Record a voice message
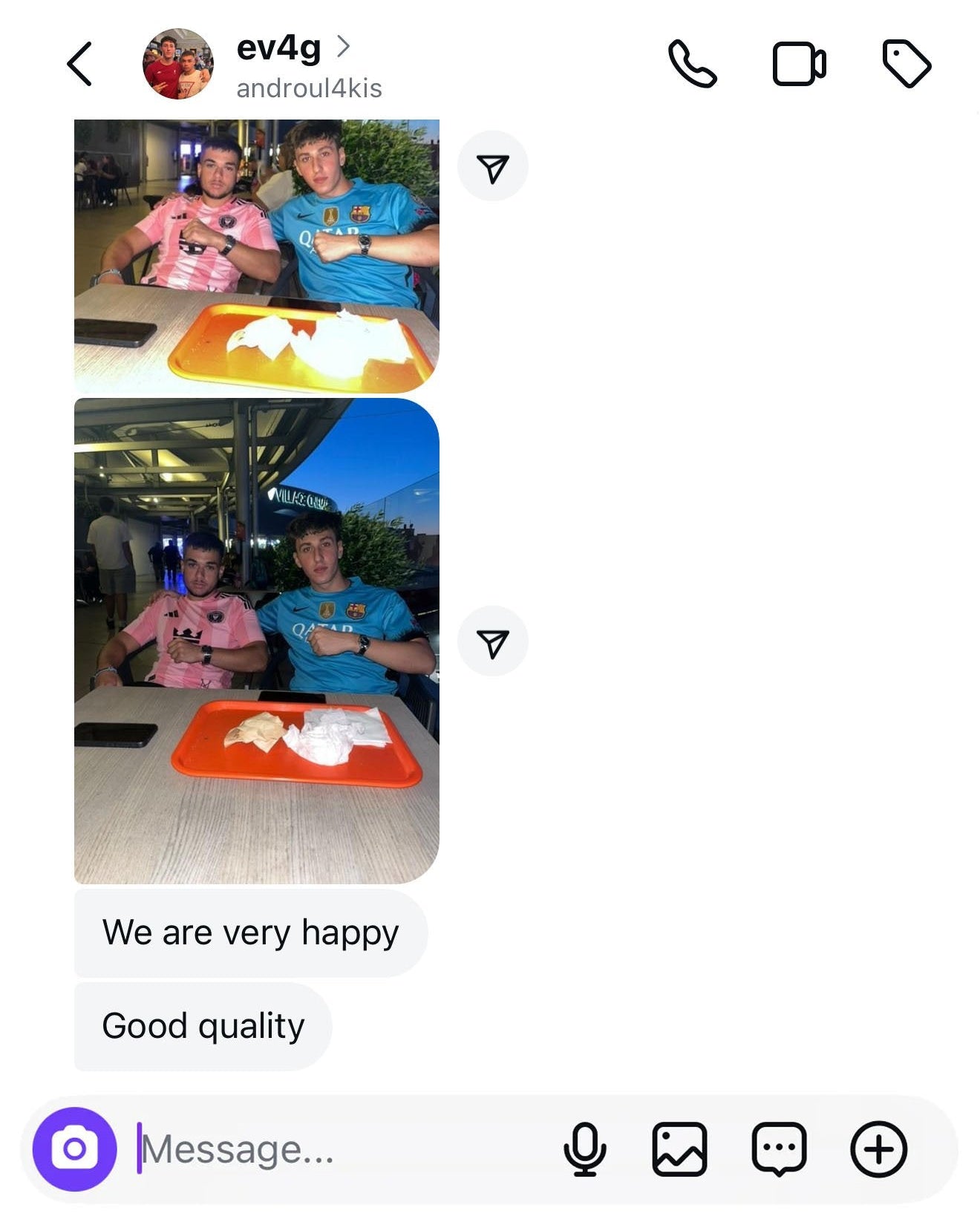 pos(585,1149)
